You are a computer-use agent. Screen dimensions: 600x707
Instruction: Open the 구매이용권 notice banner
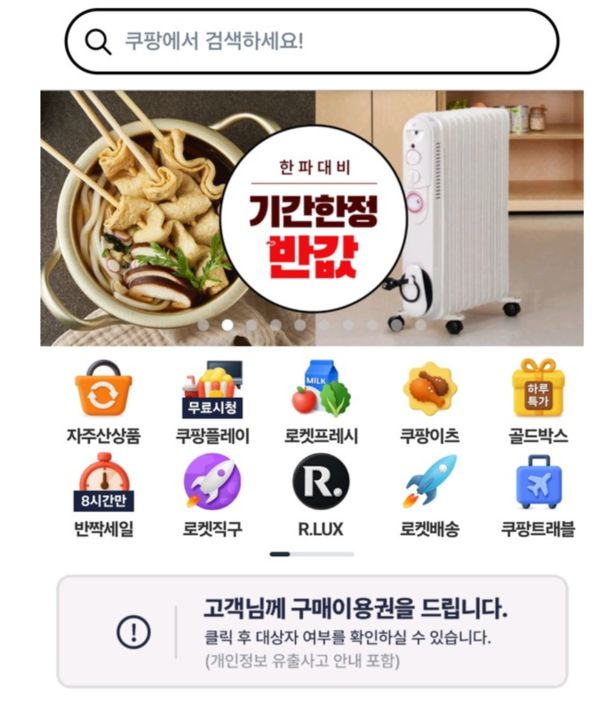pos(312,631)
